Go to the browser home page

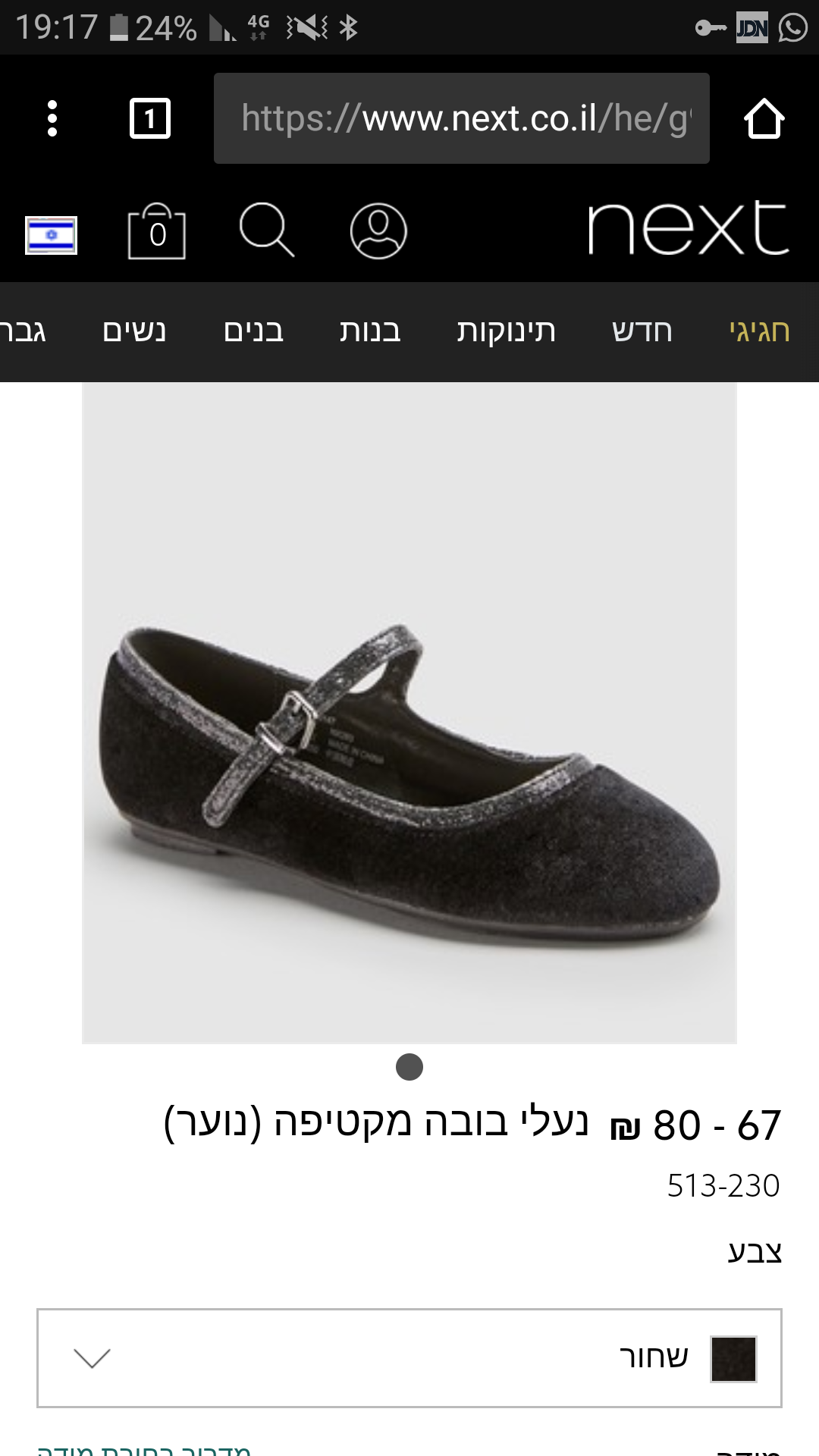pyautogui.click(x=764, y=119)
